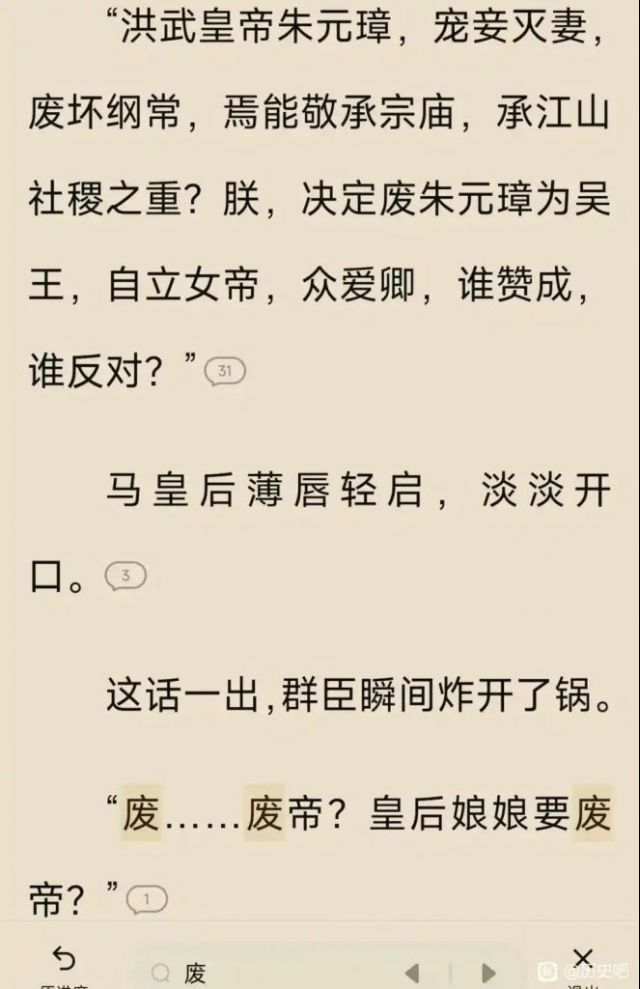Return to original reading progress
640x989 pixels.
tap(64, 965)
